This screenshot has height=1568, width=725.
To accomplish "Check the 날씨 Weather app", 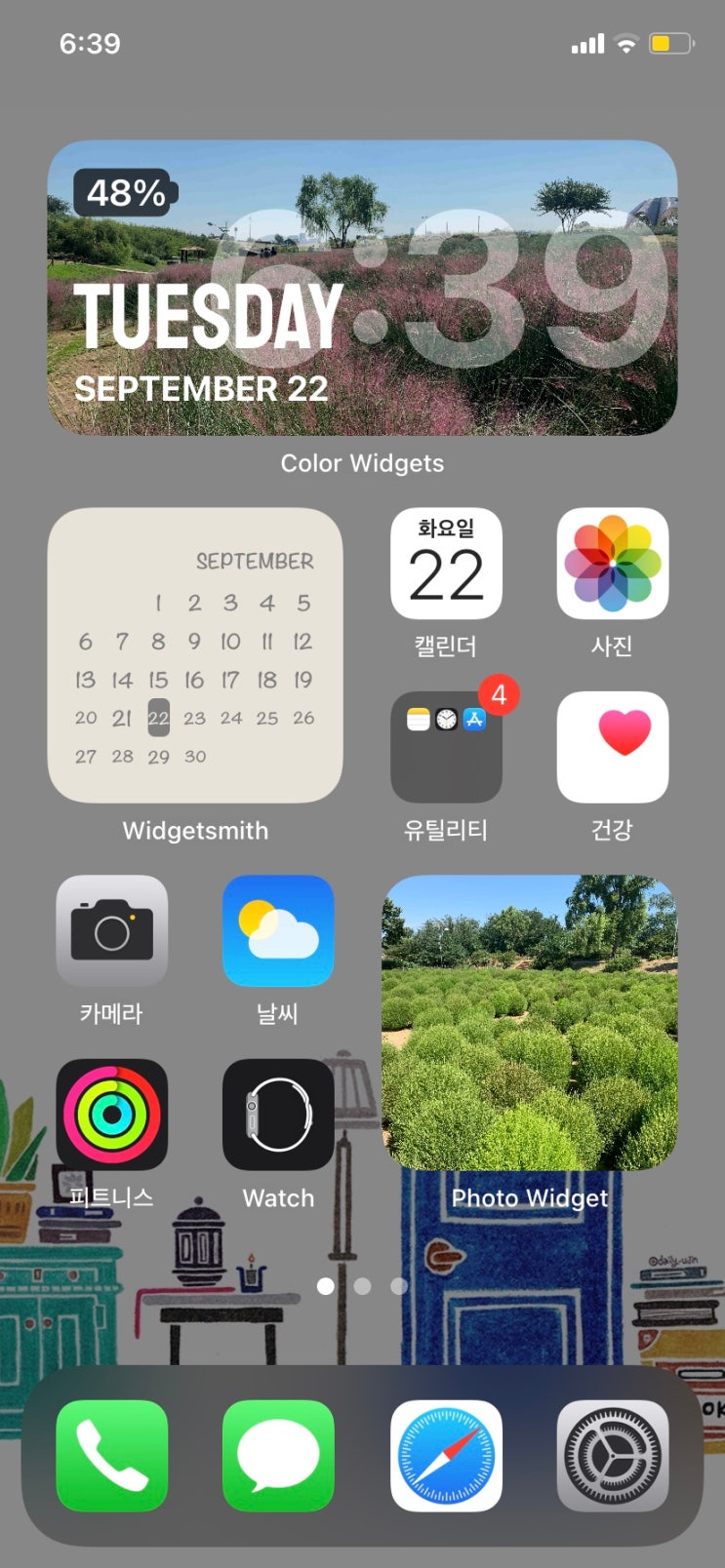I will pos(278,929).
